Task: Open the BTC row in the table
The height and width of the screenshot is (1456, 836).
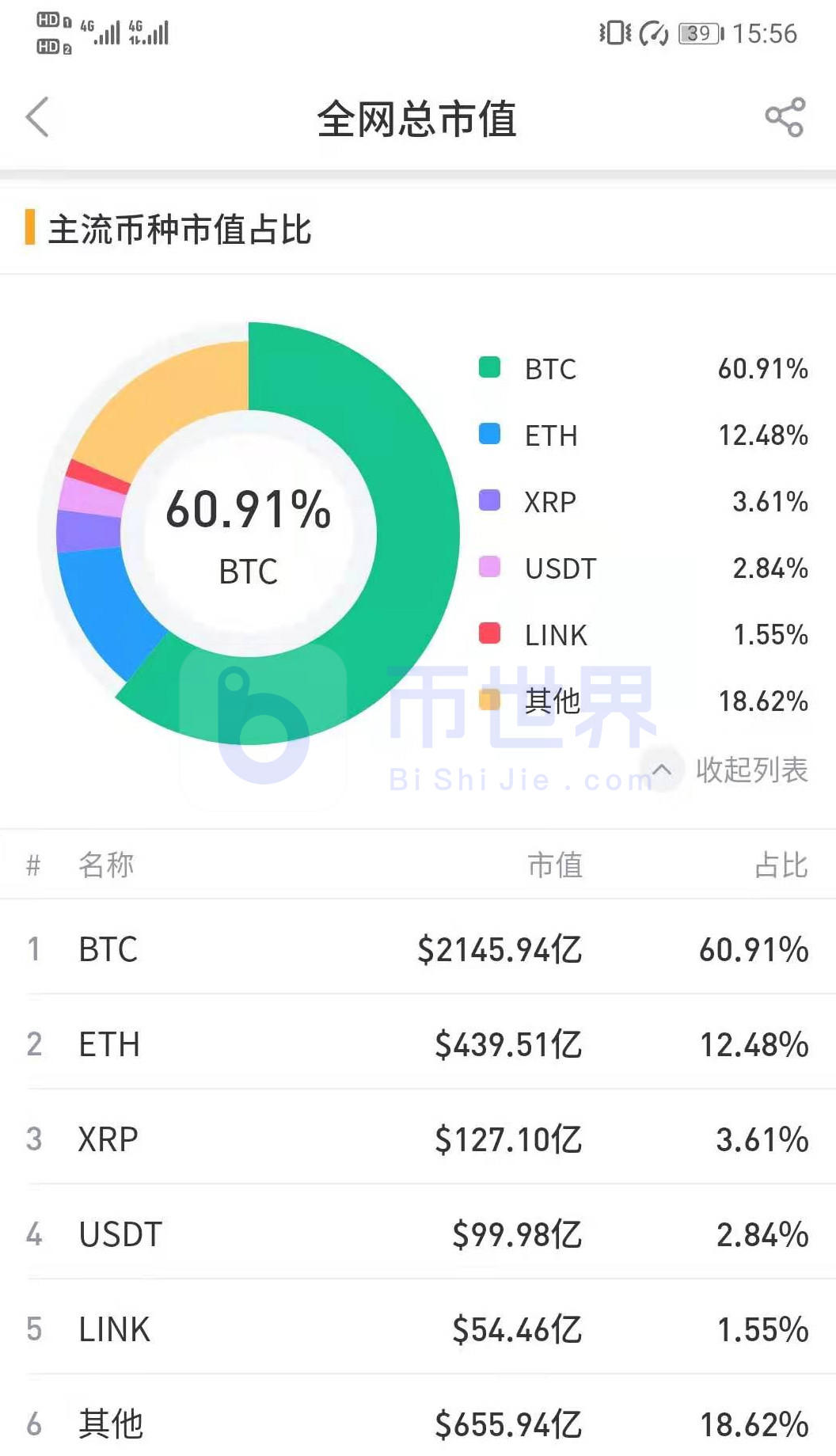Action: [x=418, y=948]
